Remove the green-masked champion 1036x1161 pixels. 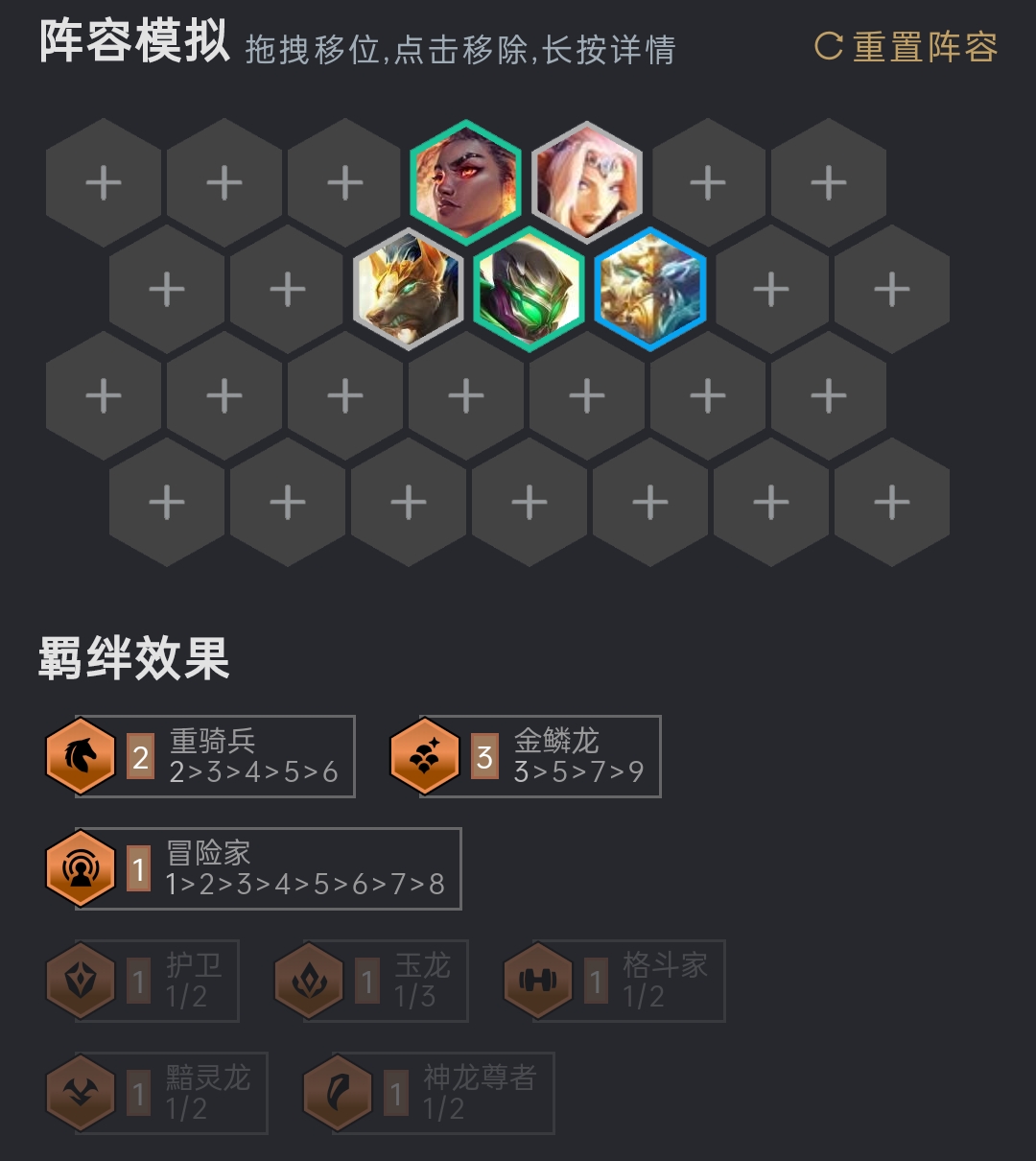point(529,290)
